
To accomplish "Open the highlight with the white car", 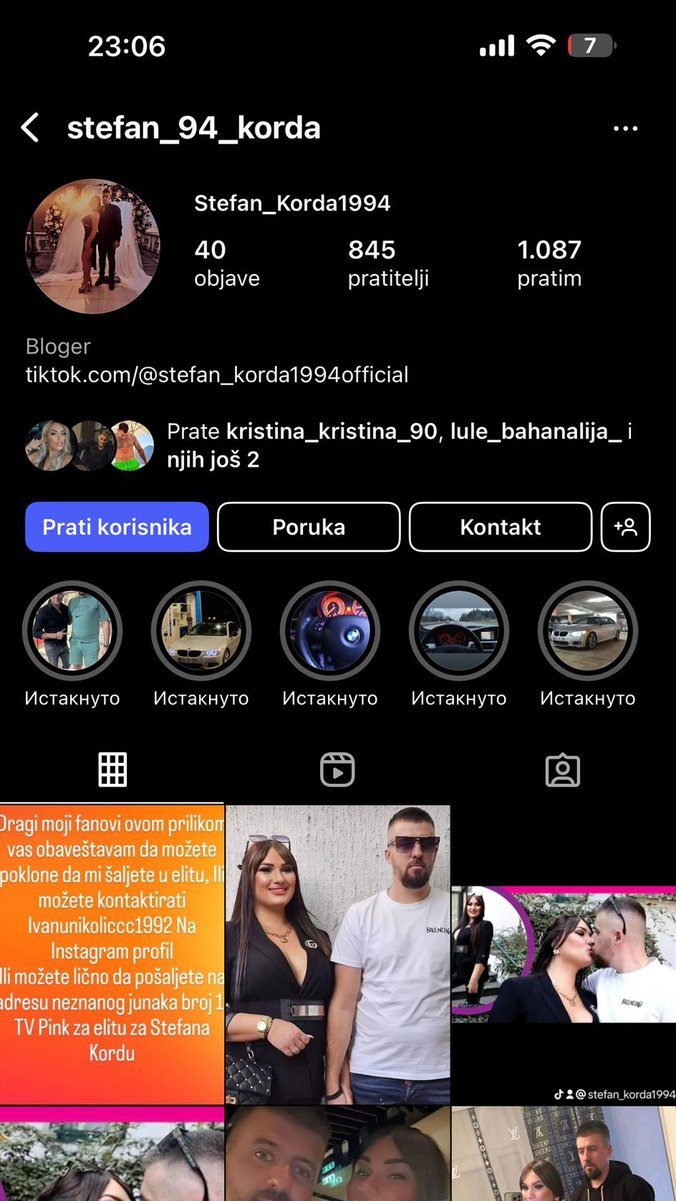I will pos(201,631).
